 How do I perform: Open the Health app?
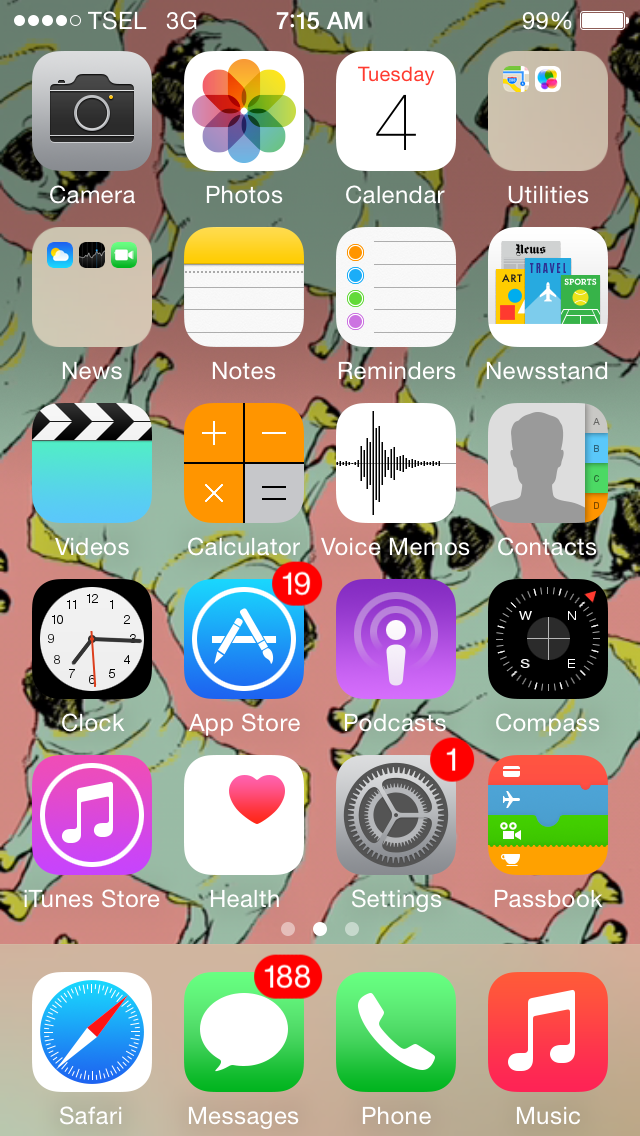pyautogui.click(x=244, y=815)
